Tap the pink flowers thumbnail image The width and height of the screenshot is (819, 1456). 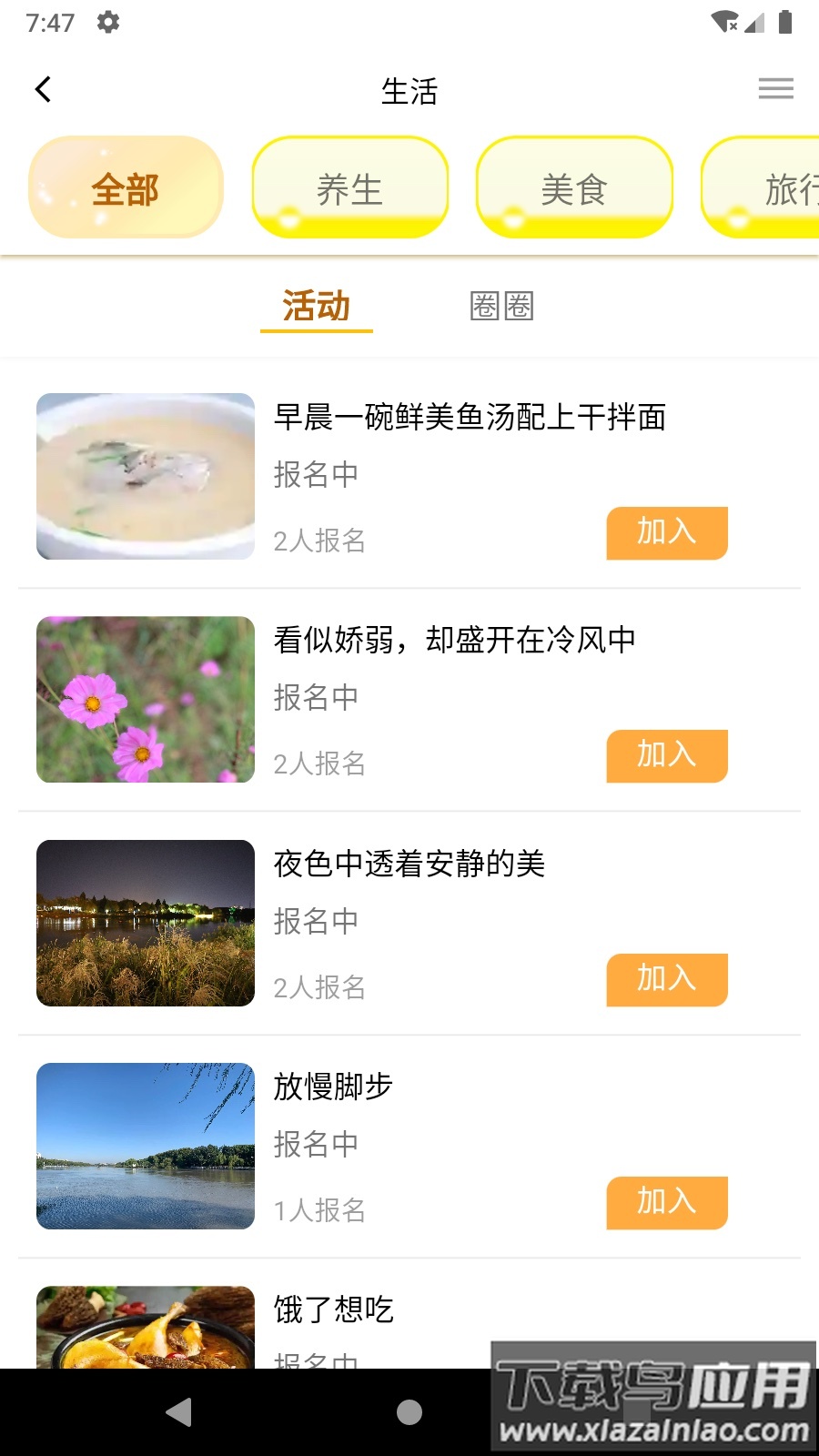[145, 699]
